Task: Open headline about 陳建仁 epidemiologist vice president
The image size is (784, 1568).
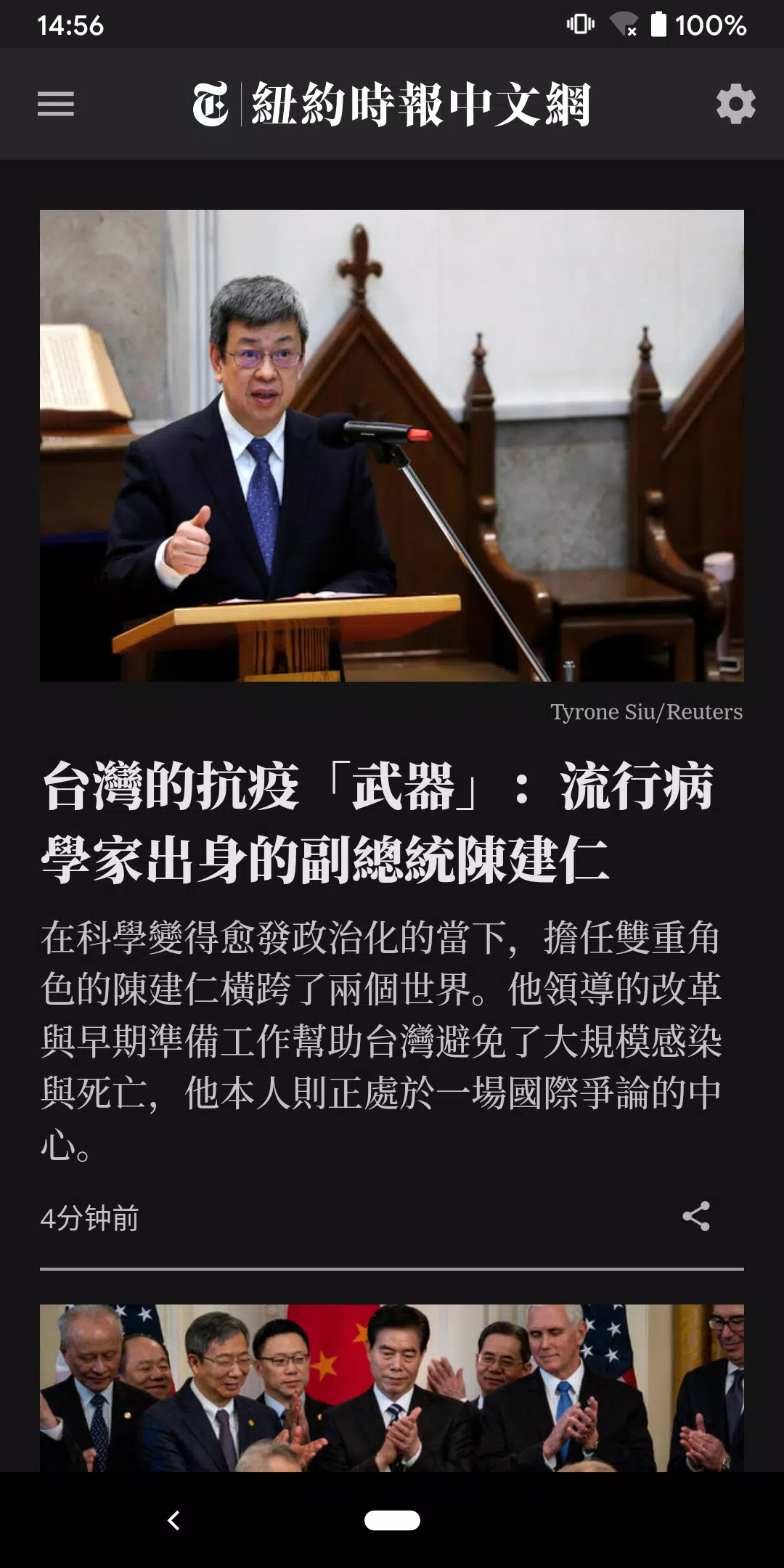Action: click(377, 822)
